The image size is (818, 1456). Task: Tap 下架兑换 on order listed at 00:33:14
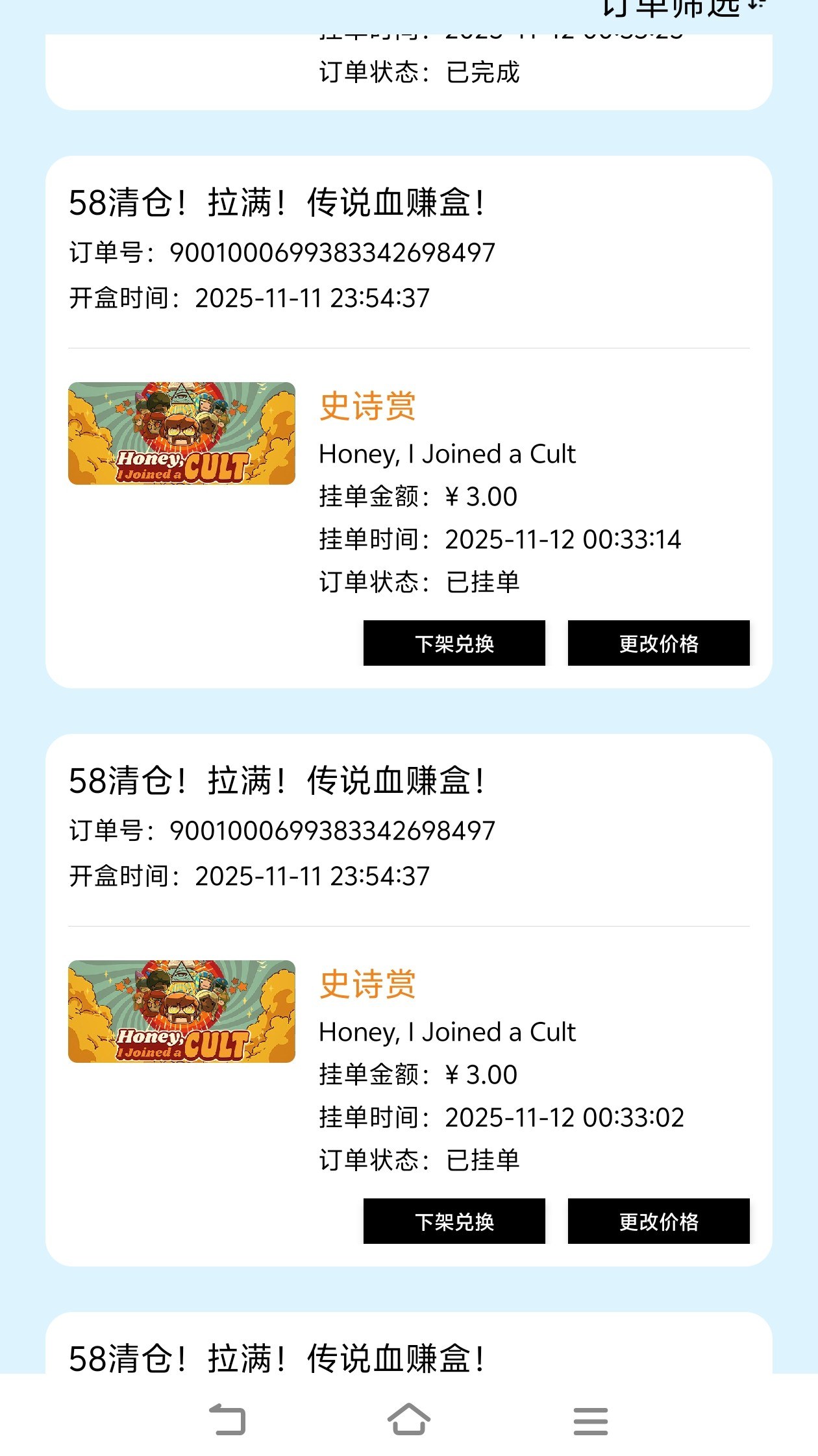click(454, 643)
